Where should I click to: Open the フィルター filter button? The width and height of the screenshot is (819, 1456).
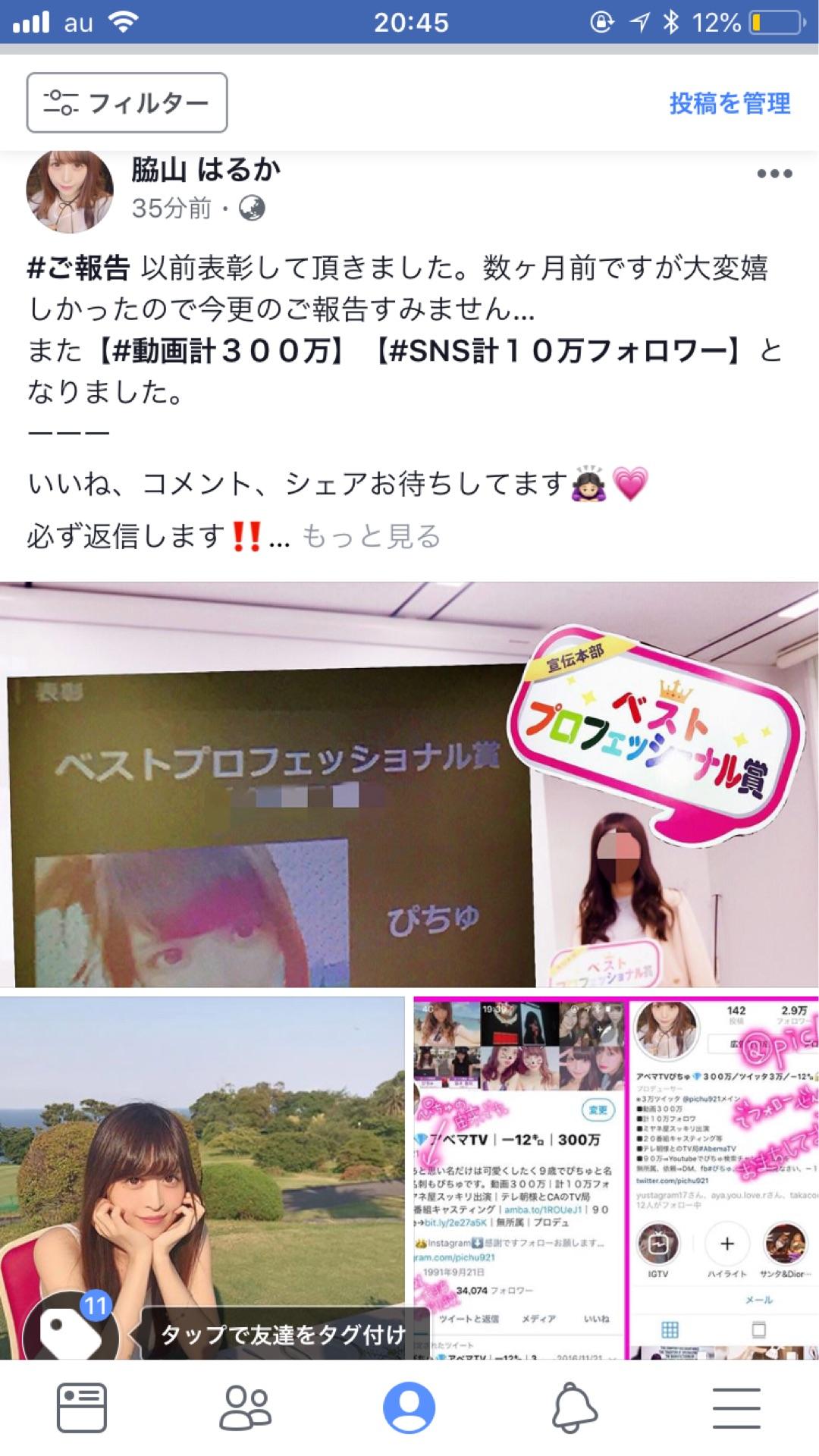click(x=127, y=102)
